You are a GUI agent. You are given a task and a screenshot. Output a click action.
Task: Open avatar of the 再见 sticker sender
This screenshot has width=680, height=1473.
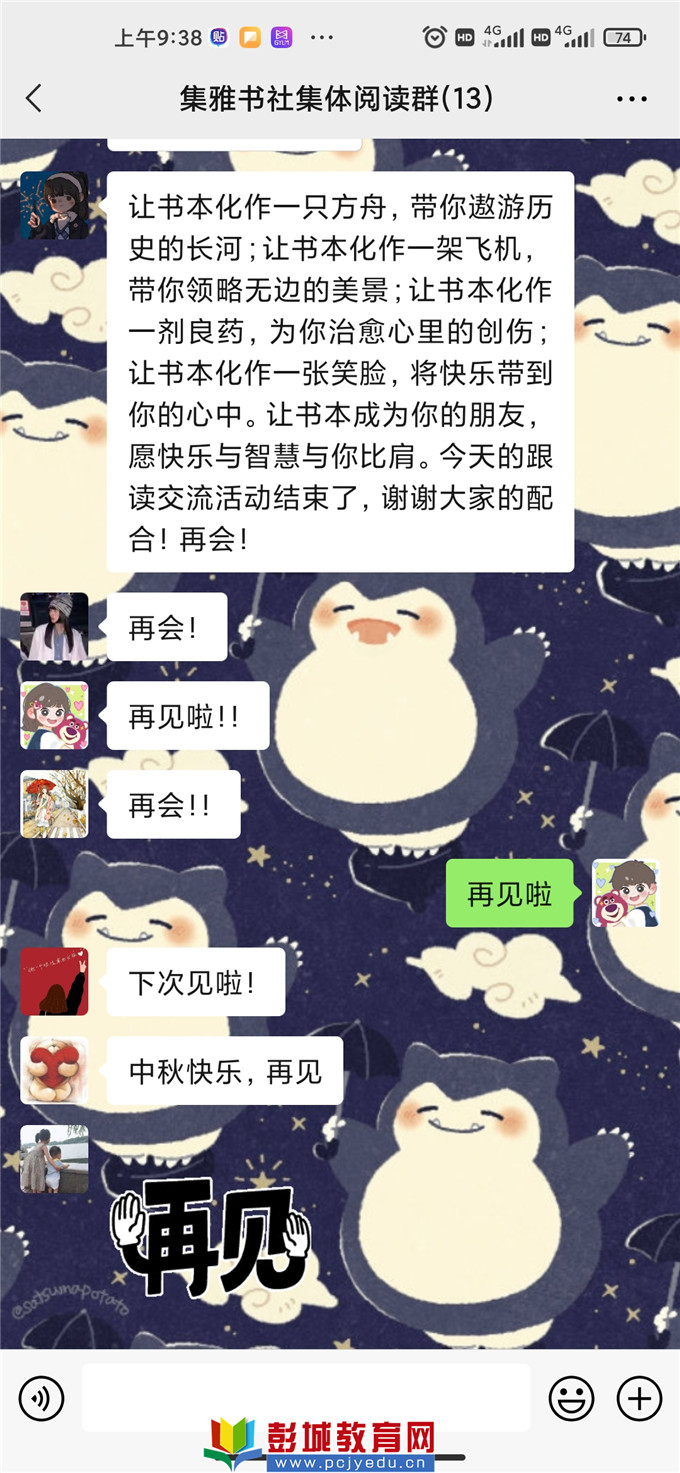[x=54, y=1159]
